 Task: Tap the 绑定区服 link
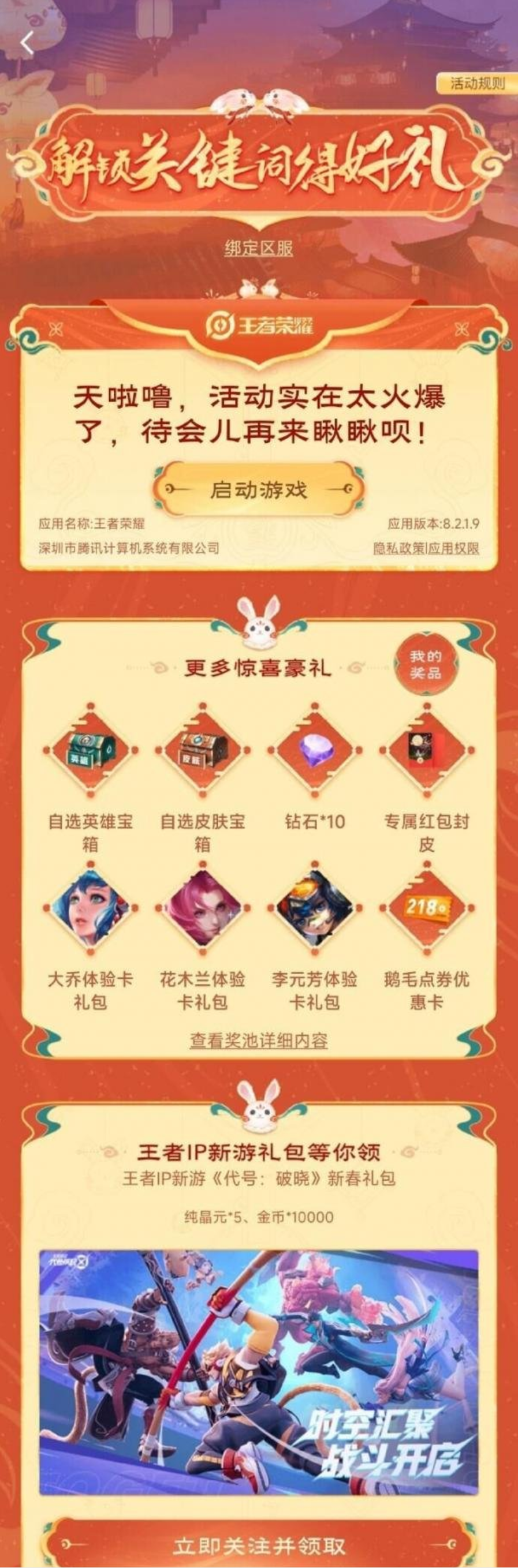click(258, 248)
